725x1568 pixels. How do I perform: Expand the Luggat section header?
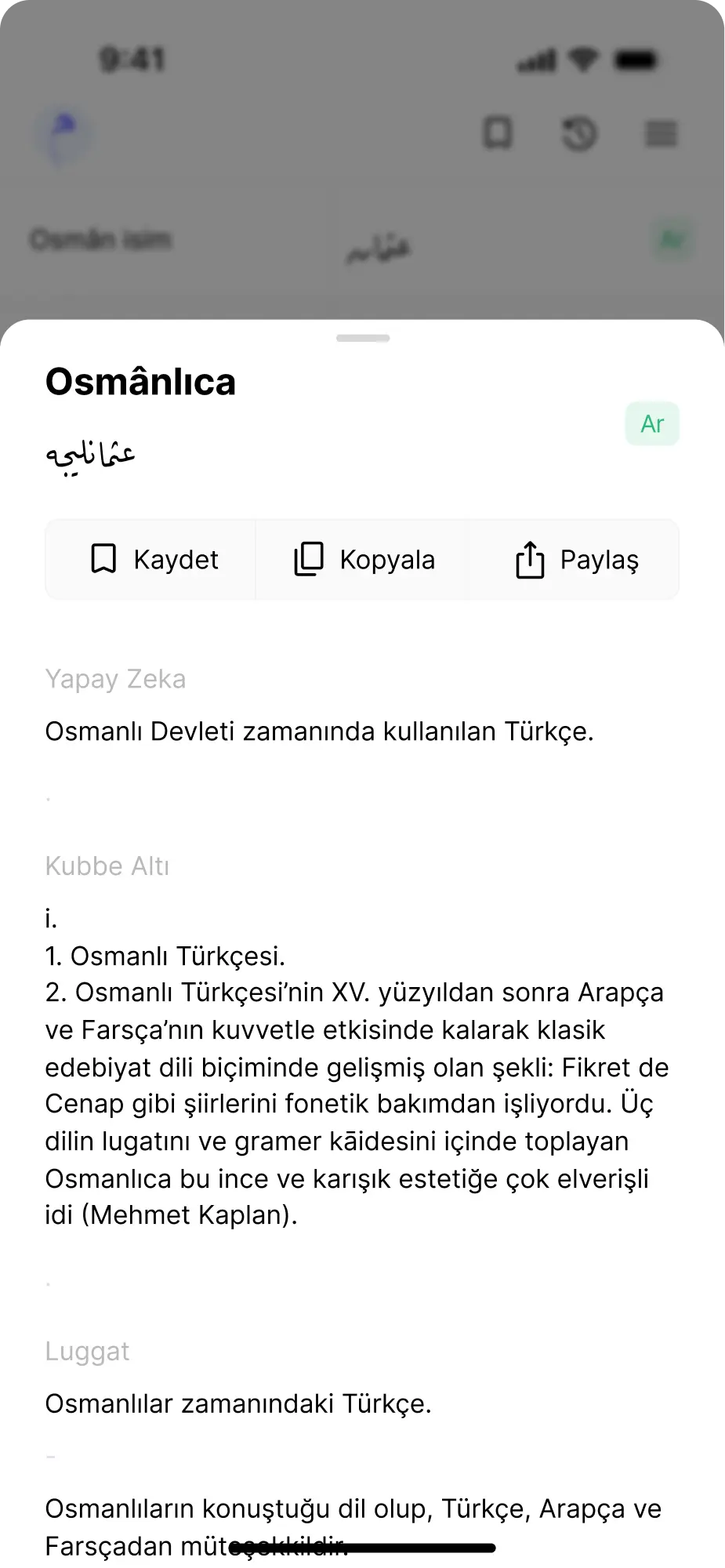pos(88,1350)
